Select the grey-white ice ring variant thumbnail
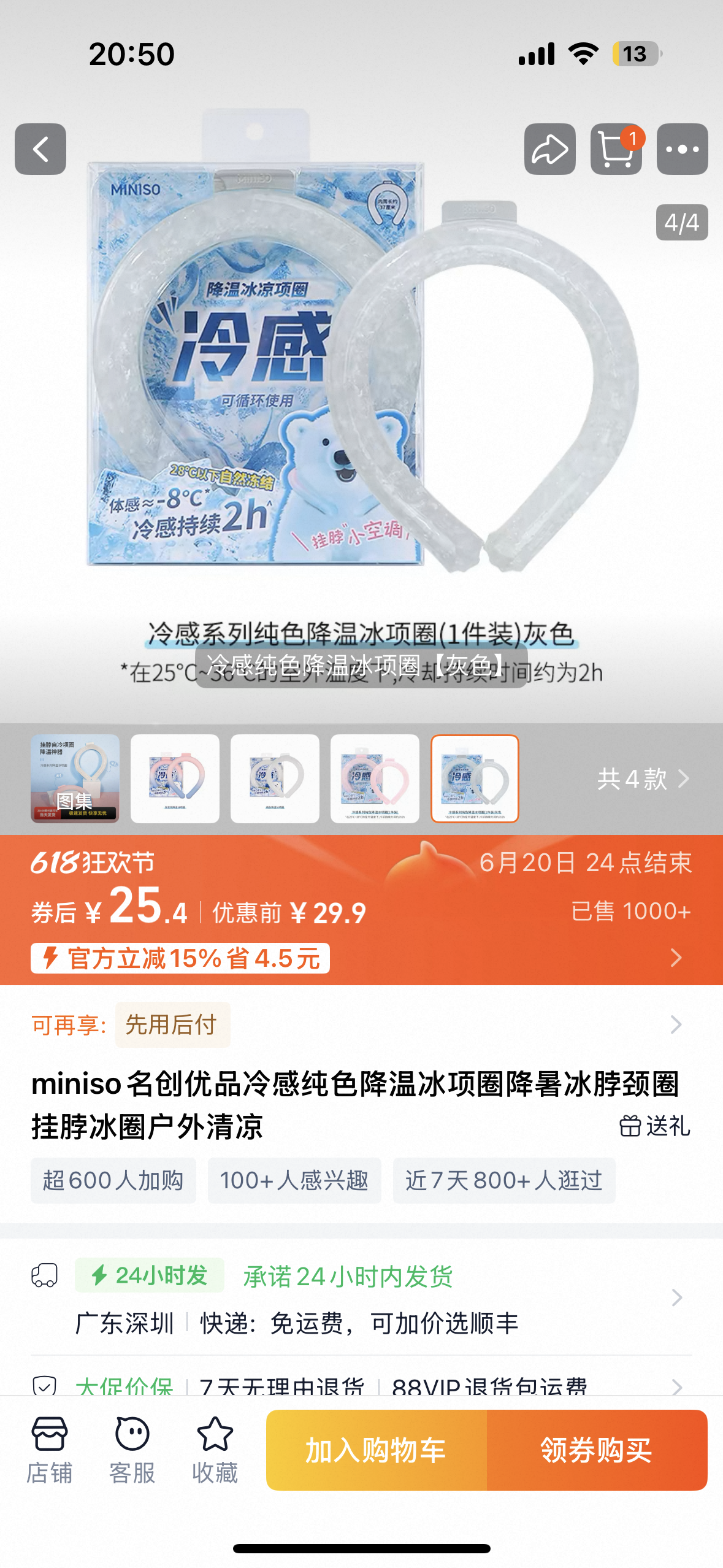This screenshot has width=723, height=1568. 275,778
